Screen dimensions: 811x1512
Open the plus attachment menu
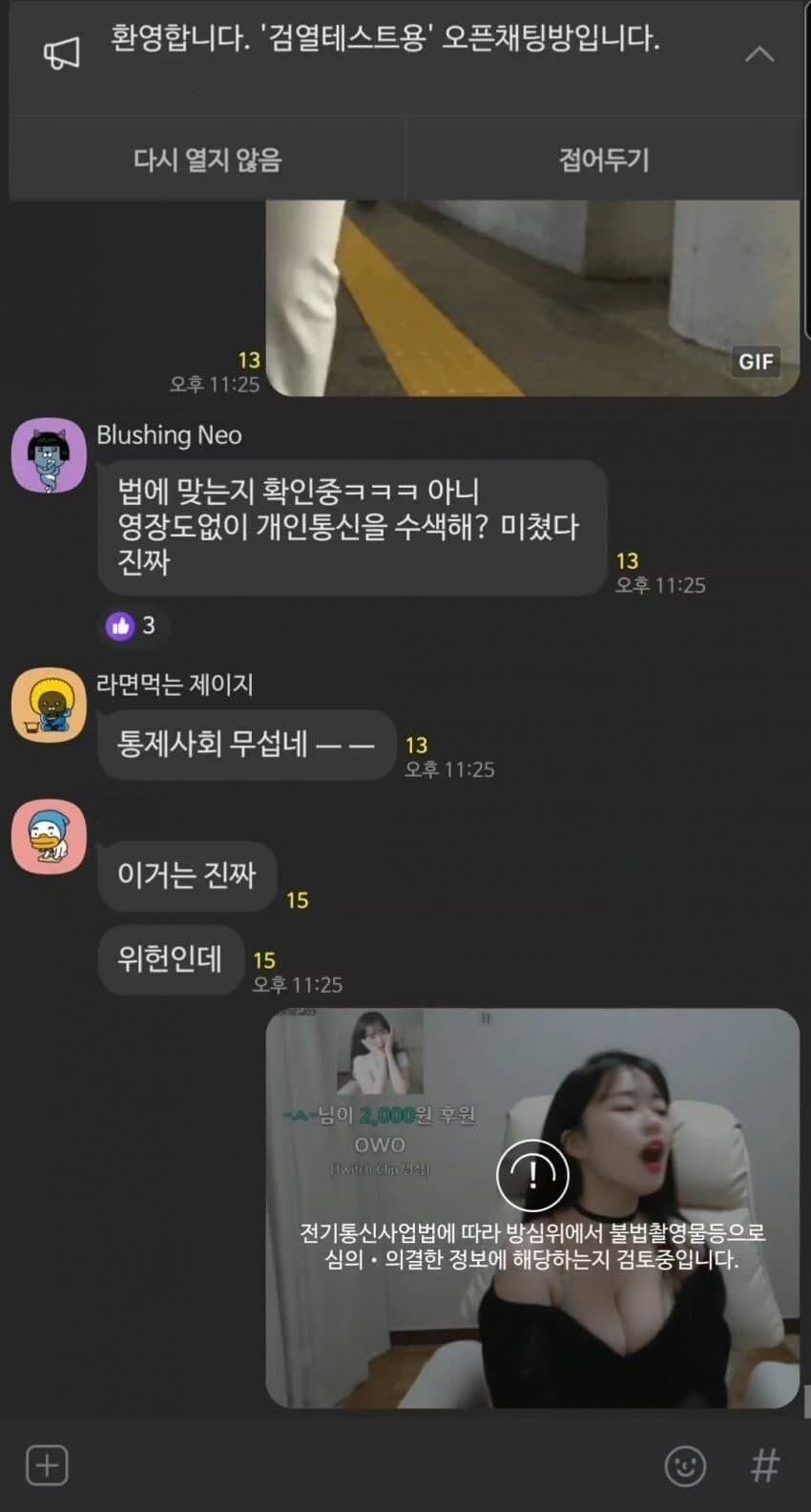(47, 1464)
